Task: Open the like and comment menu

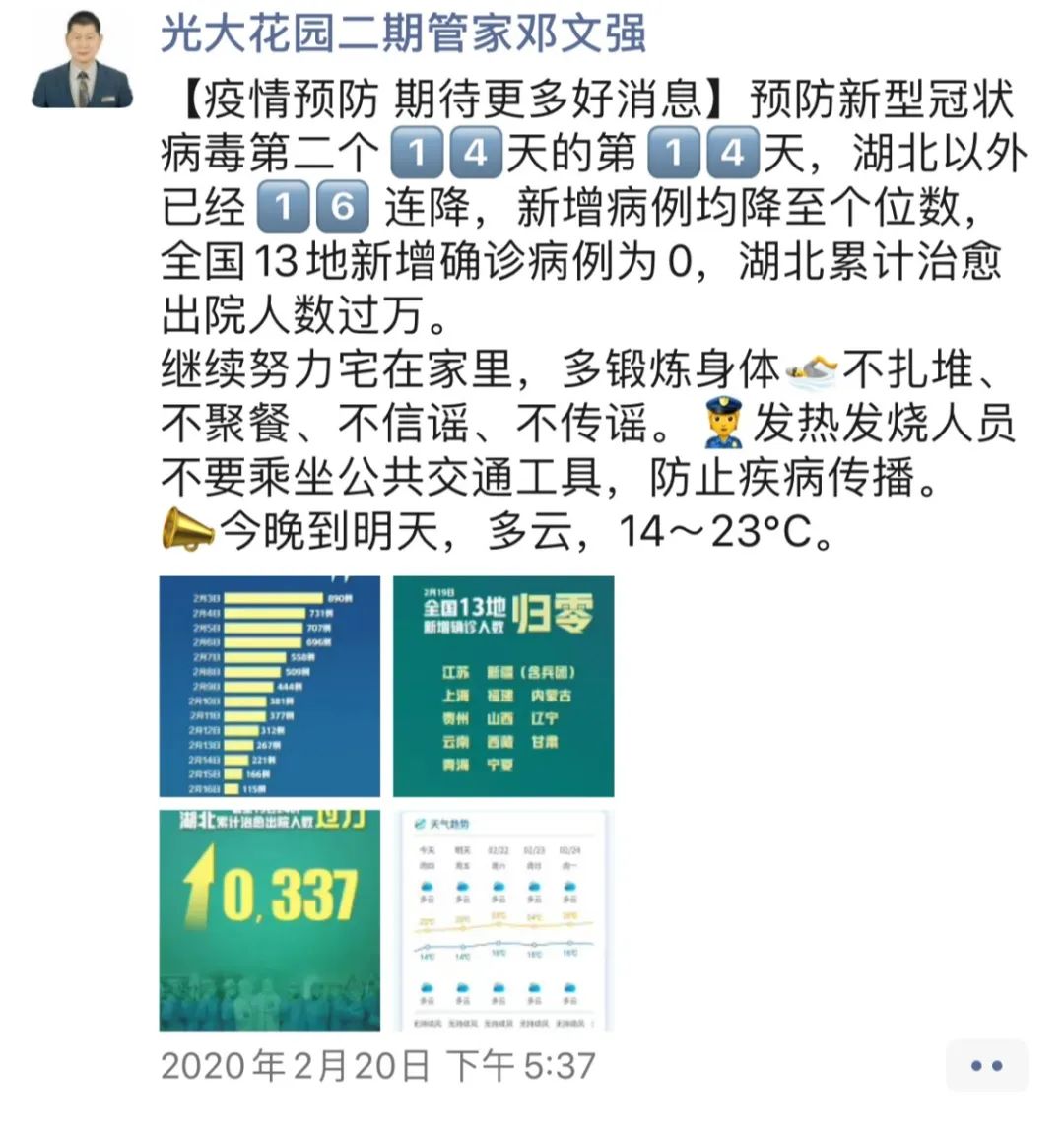Action: (x=986, y=1065)
